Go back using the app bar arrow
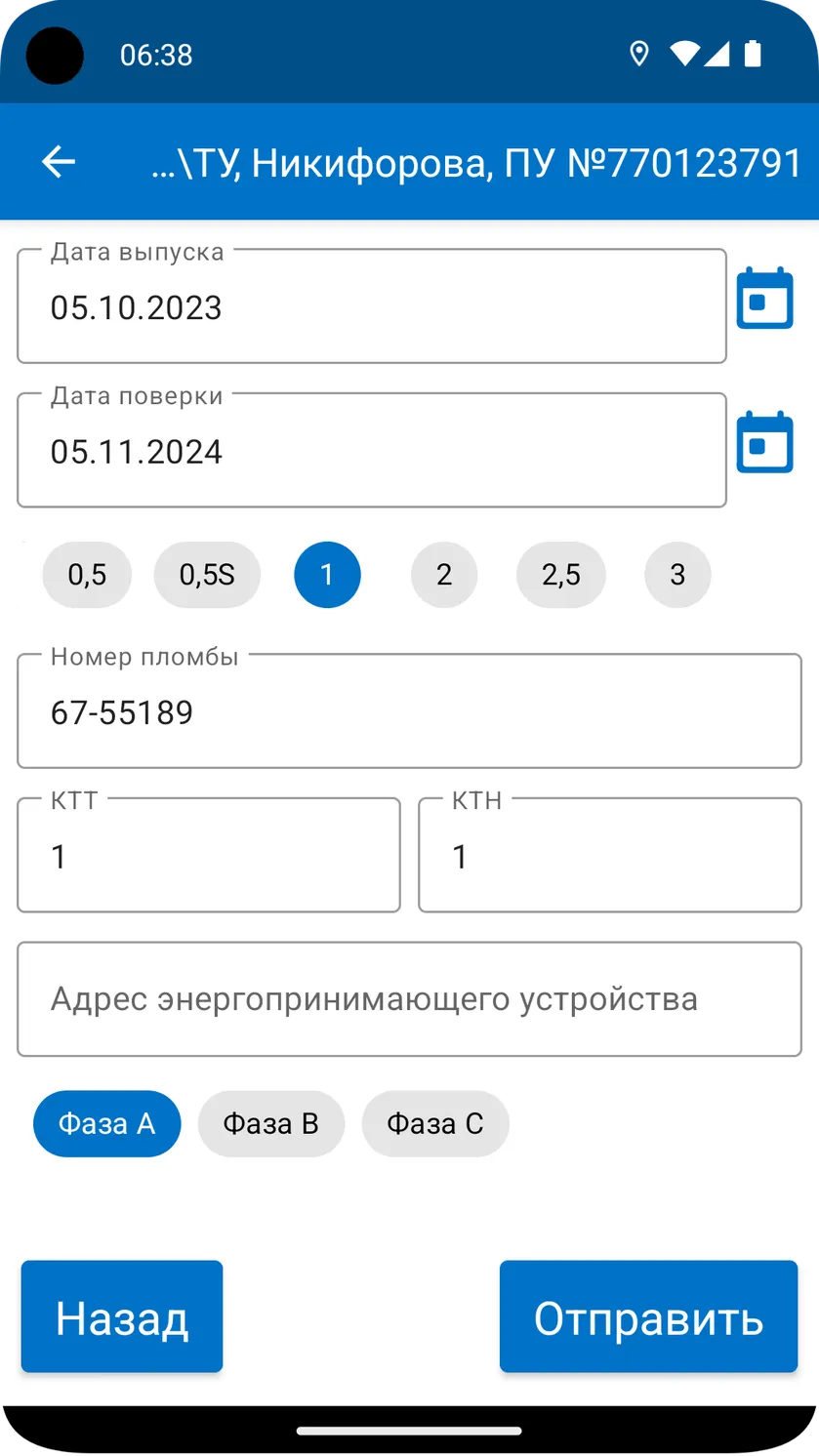 tap(59, 162)
